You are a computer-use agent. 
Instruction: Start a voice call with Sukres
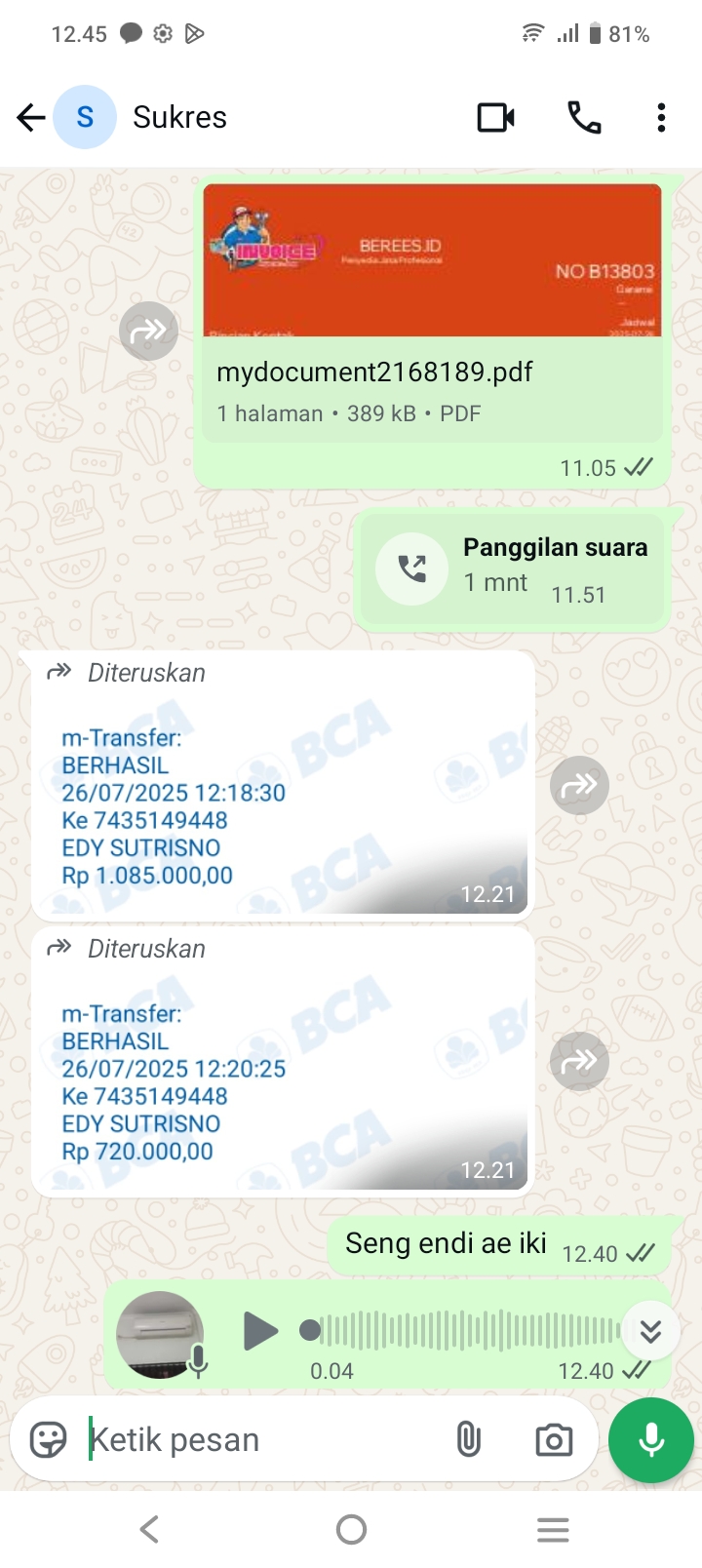[x=584, y=118]
